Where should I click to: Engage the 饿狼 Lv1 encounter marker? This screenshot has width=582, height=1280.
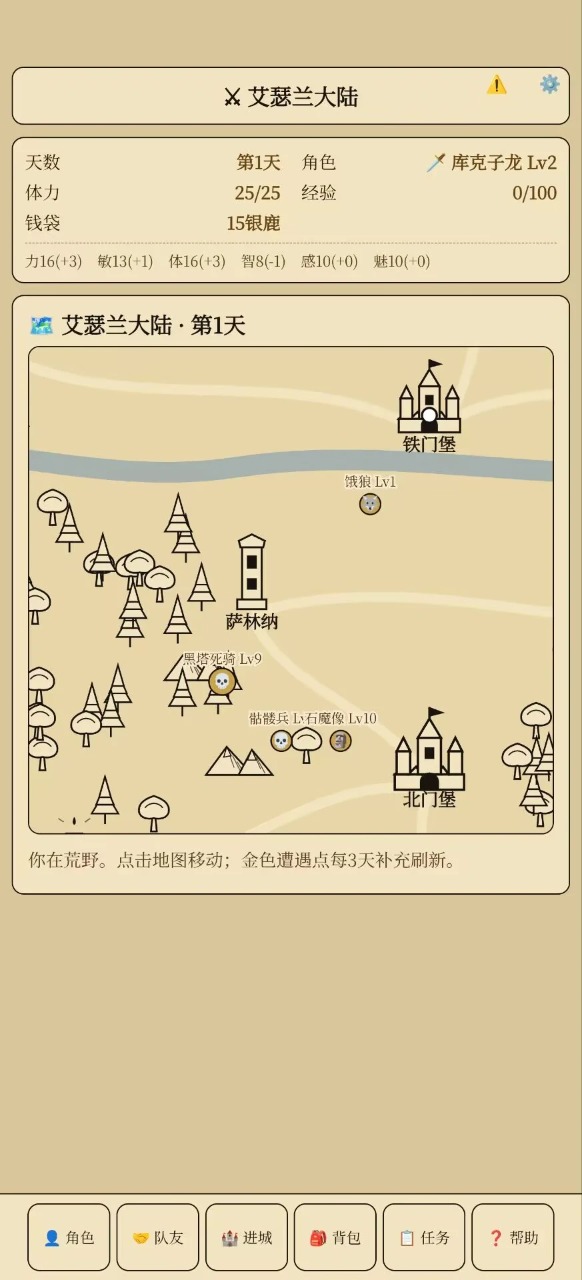[x=370, y=504]
